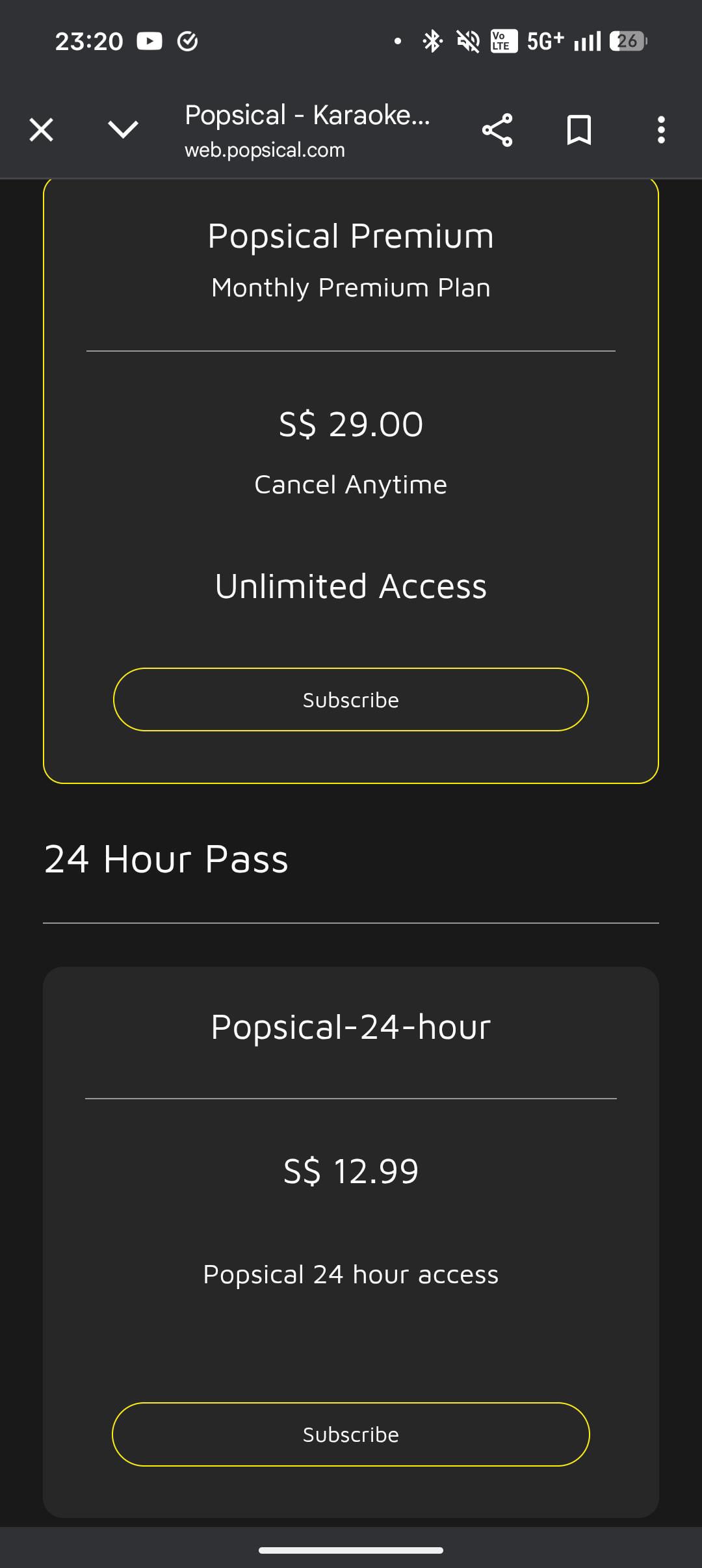Open the browser overflow menu
Viewport: 702px width, 1568px height.
click(661, 130)
